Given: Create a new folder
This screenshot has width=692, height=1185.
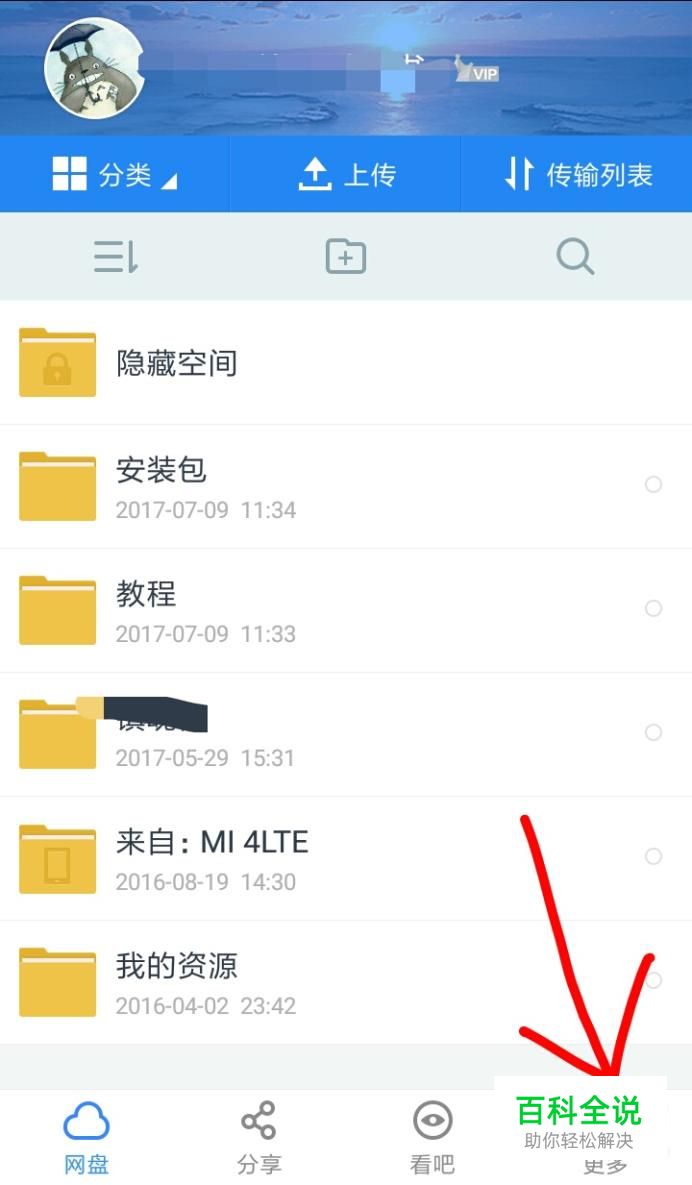Looking at the screenshot, I should coord(346,257).
